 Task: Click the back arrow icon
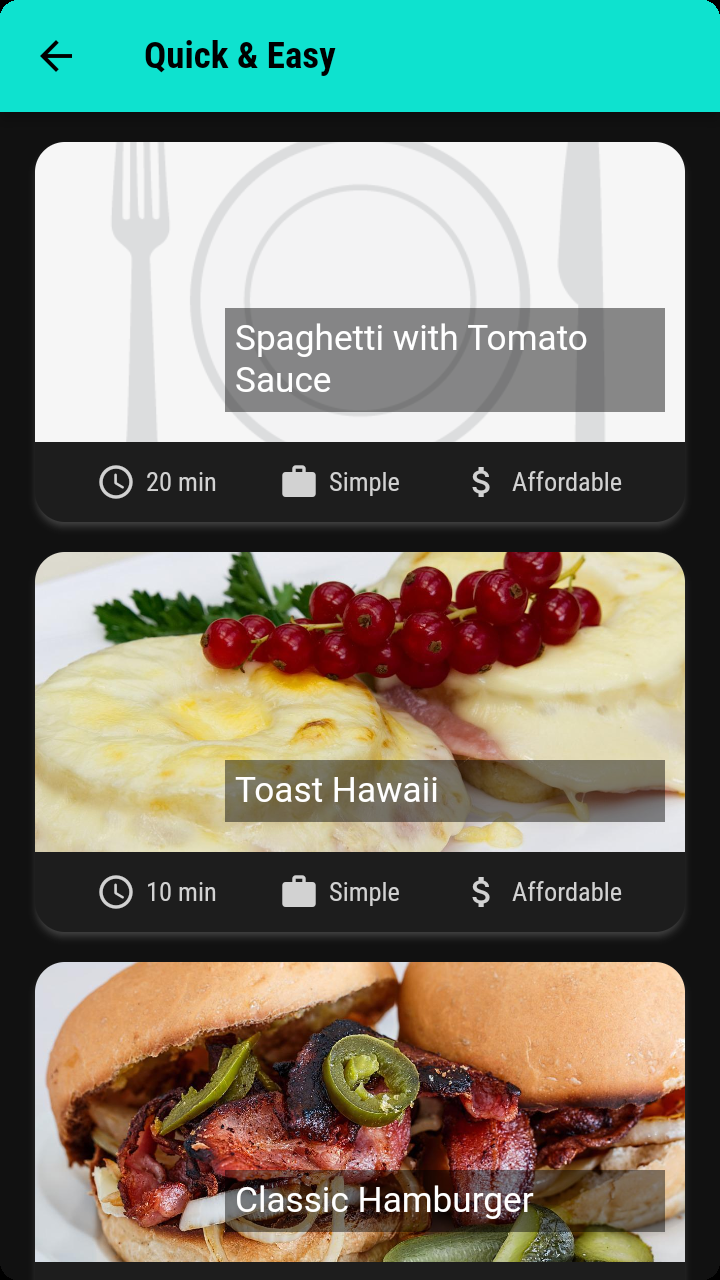point(55,55)
